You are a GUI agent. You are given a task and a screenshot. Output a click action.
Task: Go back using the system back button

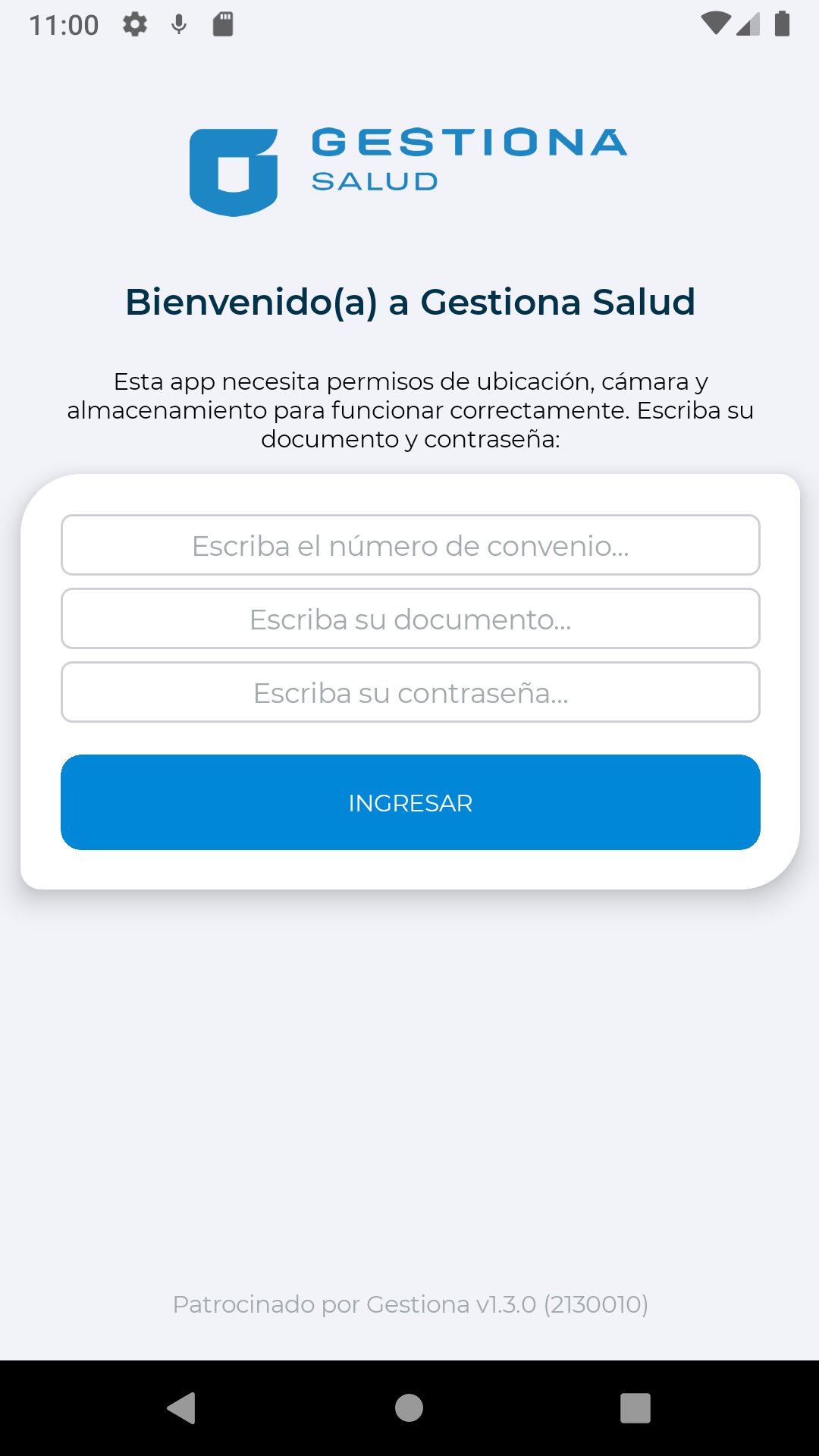click(x=182, y=1408)
